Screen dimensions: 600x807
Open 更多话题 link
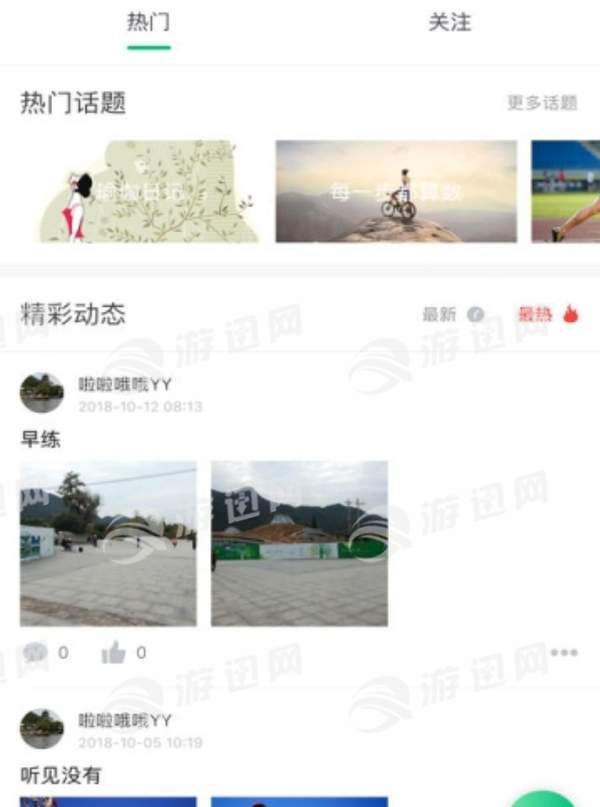[x=542, y=102]
